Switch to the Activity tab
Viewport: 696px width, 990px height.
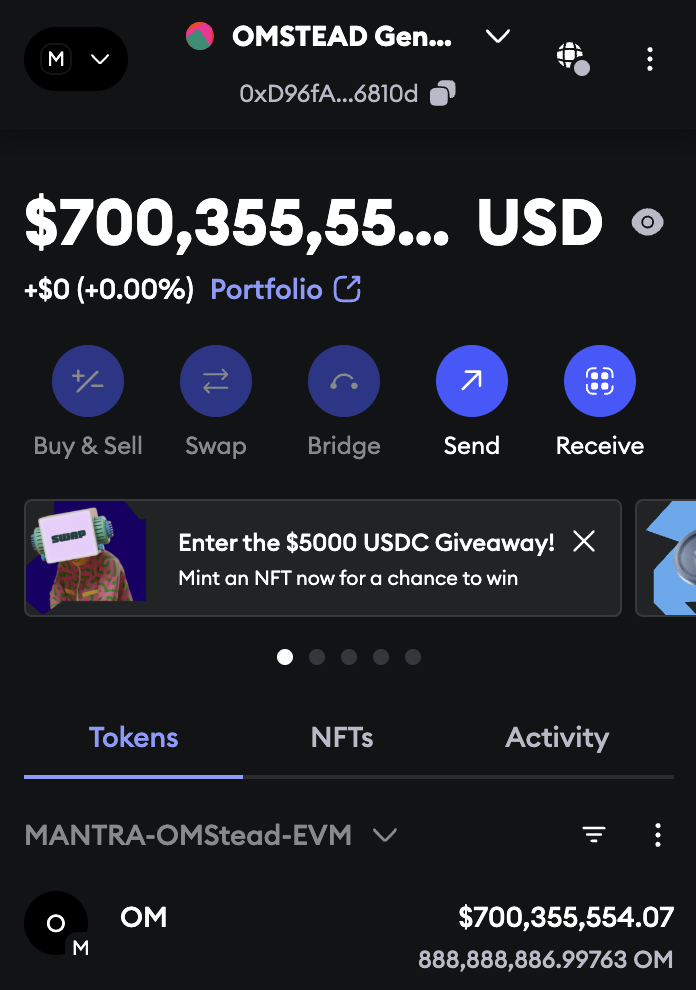click(x=557, y=738)
